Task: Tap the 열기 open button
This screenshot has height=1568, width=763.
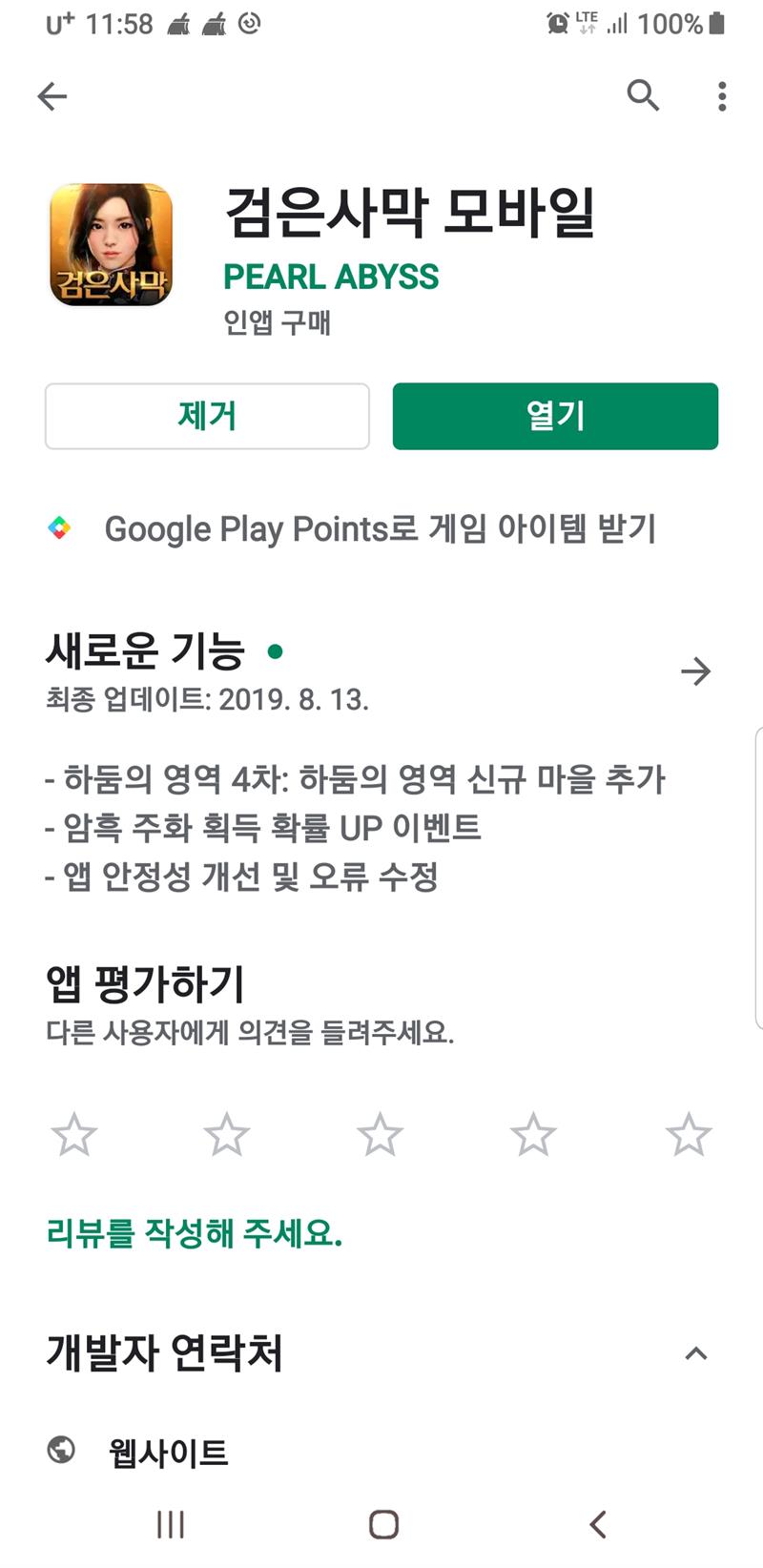Action: (x=555, y=416)
